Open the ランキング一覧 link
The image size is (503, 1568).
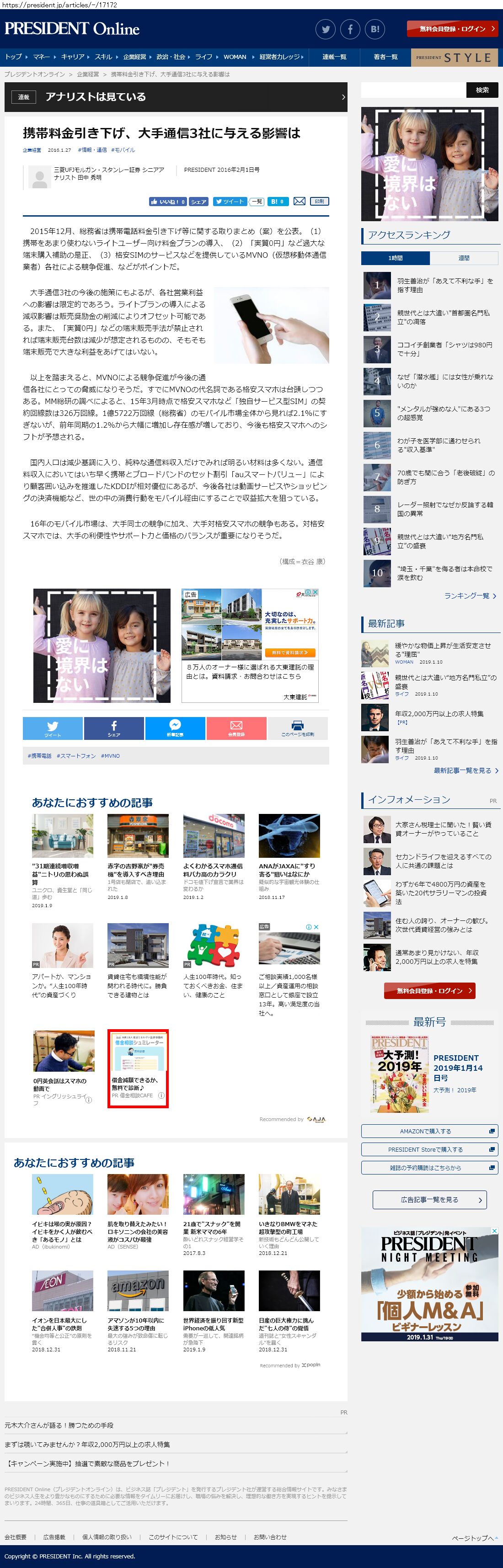point(470,596)
